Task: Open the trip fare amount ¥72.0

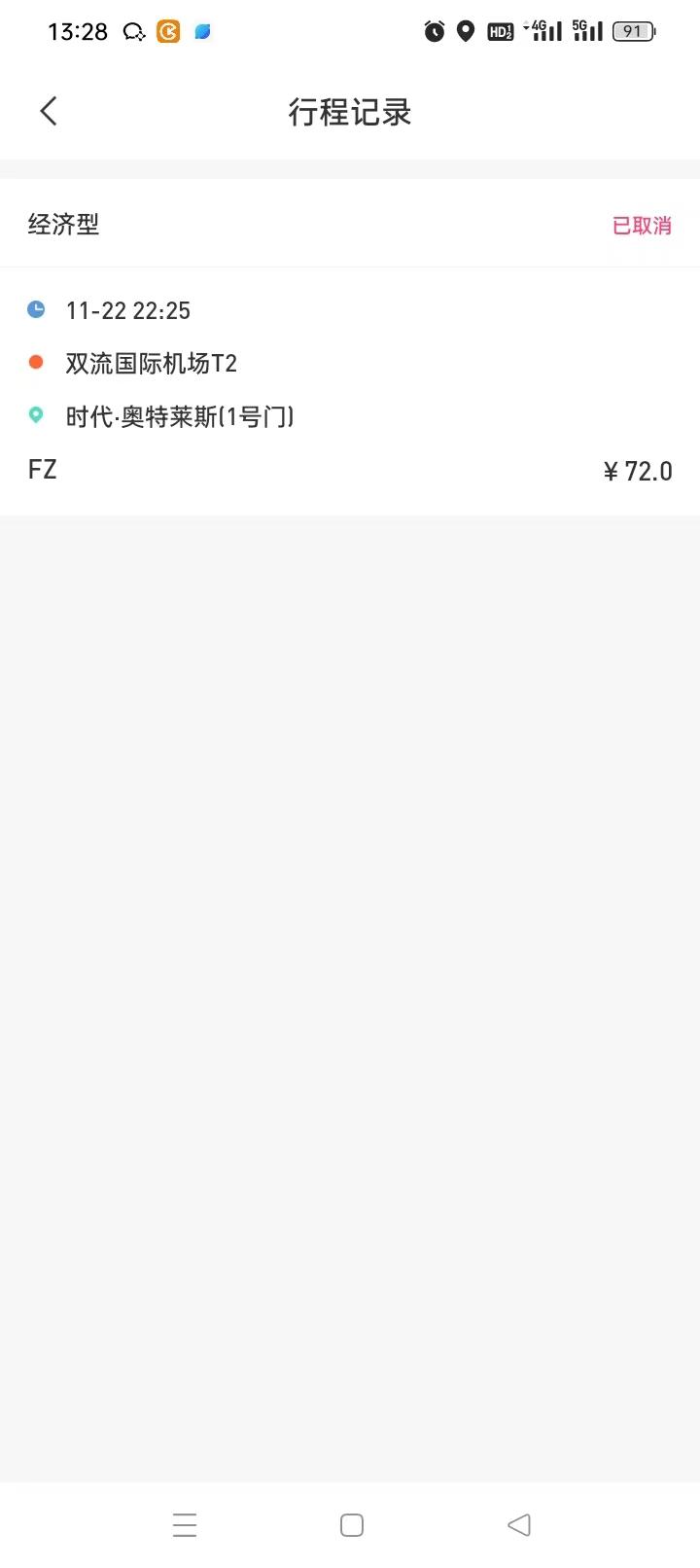Action: coord(637,470)
